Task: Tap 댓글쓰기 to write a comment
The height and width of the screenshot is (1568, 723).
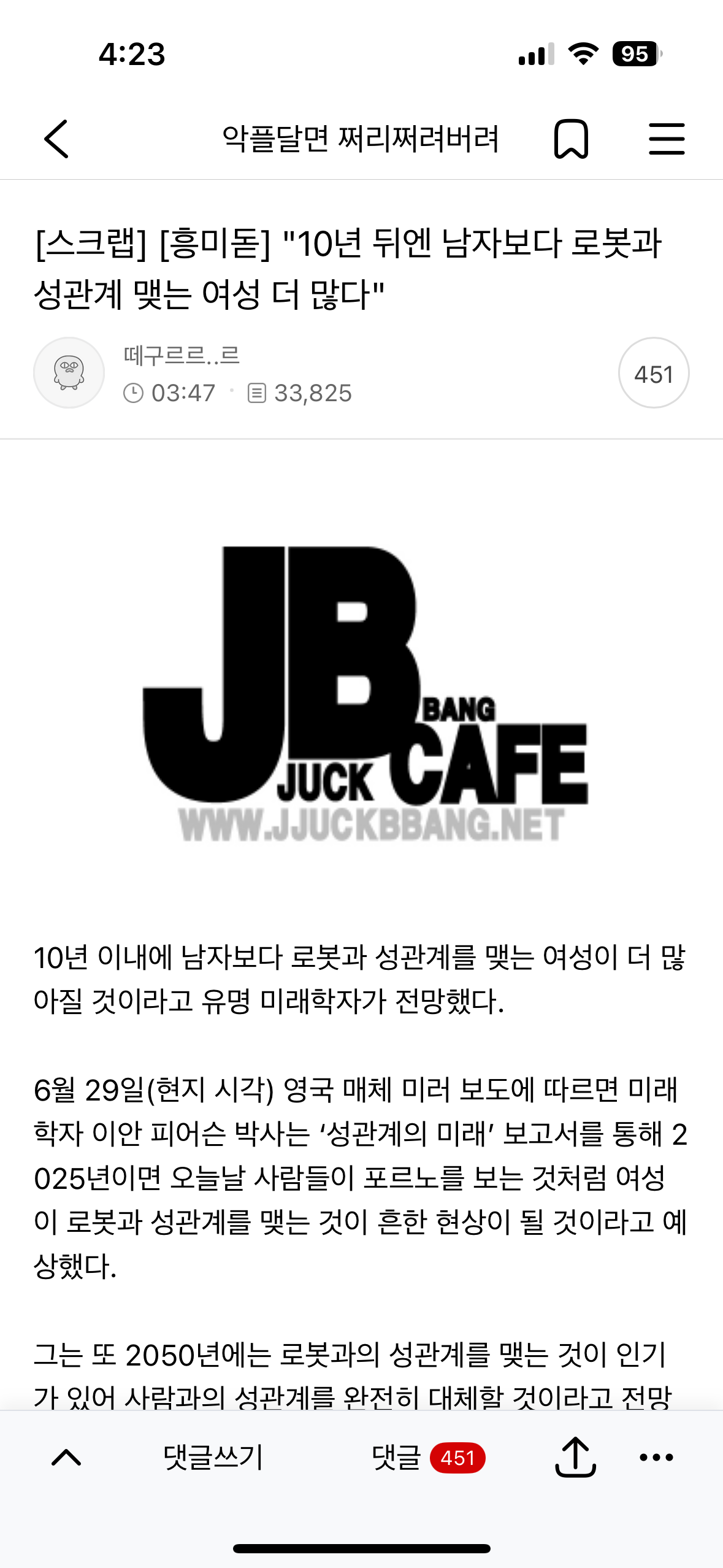Action: point(213,1457)
